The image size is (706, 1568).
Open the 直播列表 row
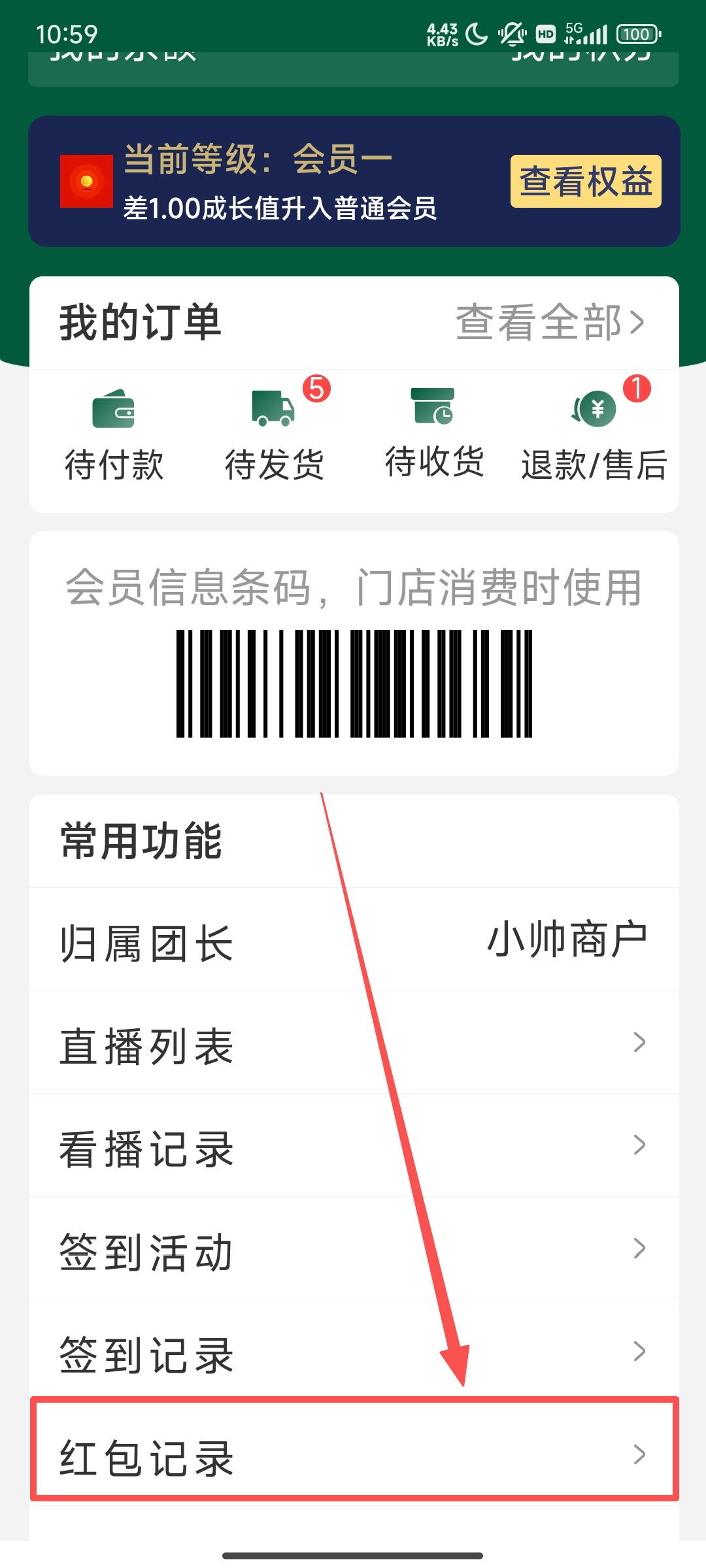(353, 1043)
